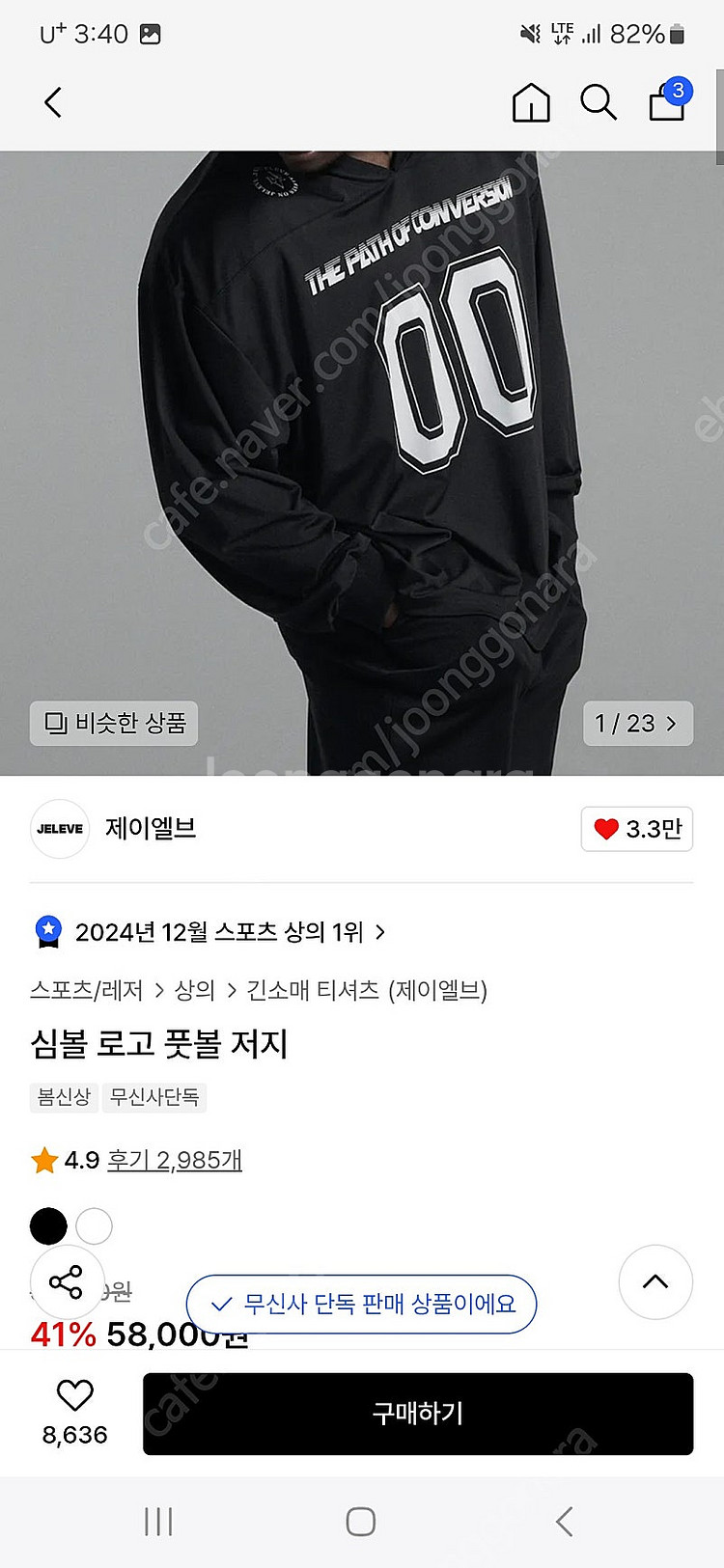Go back using the top-left arrow
Viewport: 724px width, 1568px height.
click(x=53, y=102)
